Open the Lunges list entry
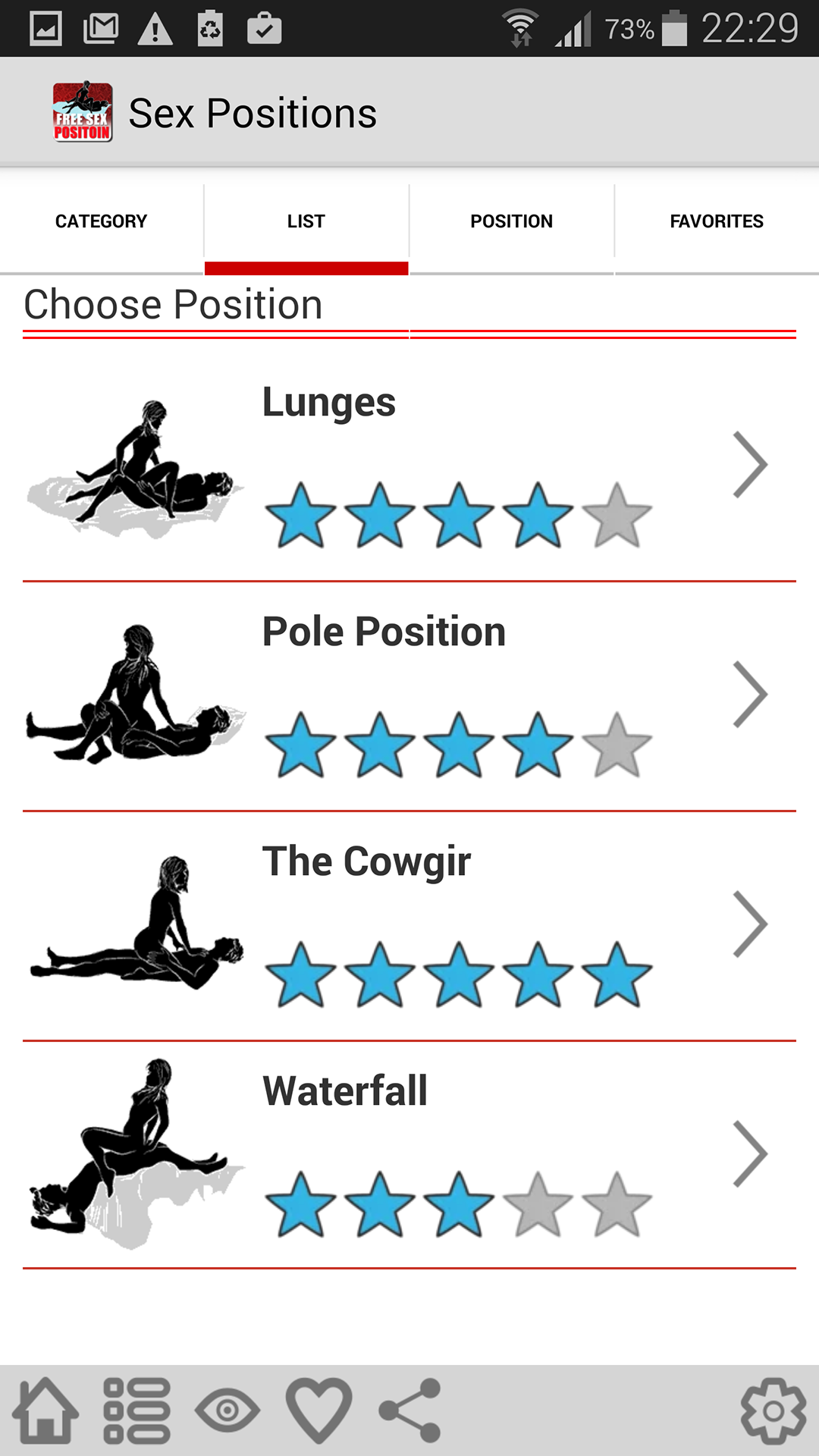Viewport: 819px width, 1456px height. tap(409, 466)
